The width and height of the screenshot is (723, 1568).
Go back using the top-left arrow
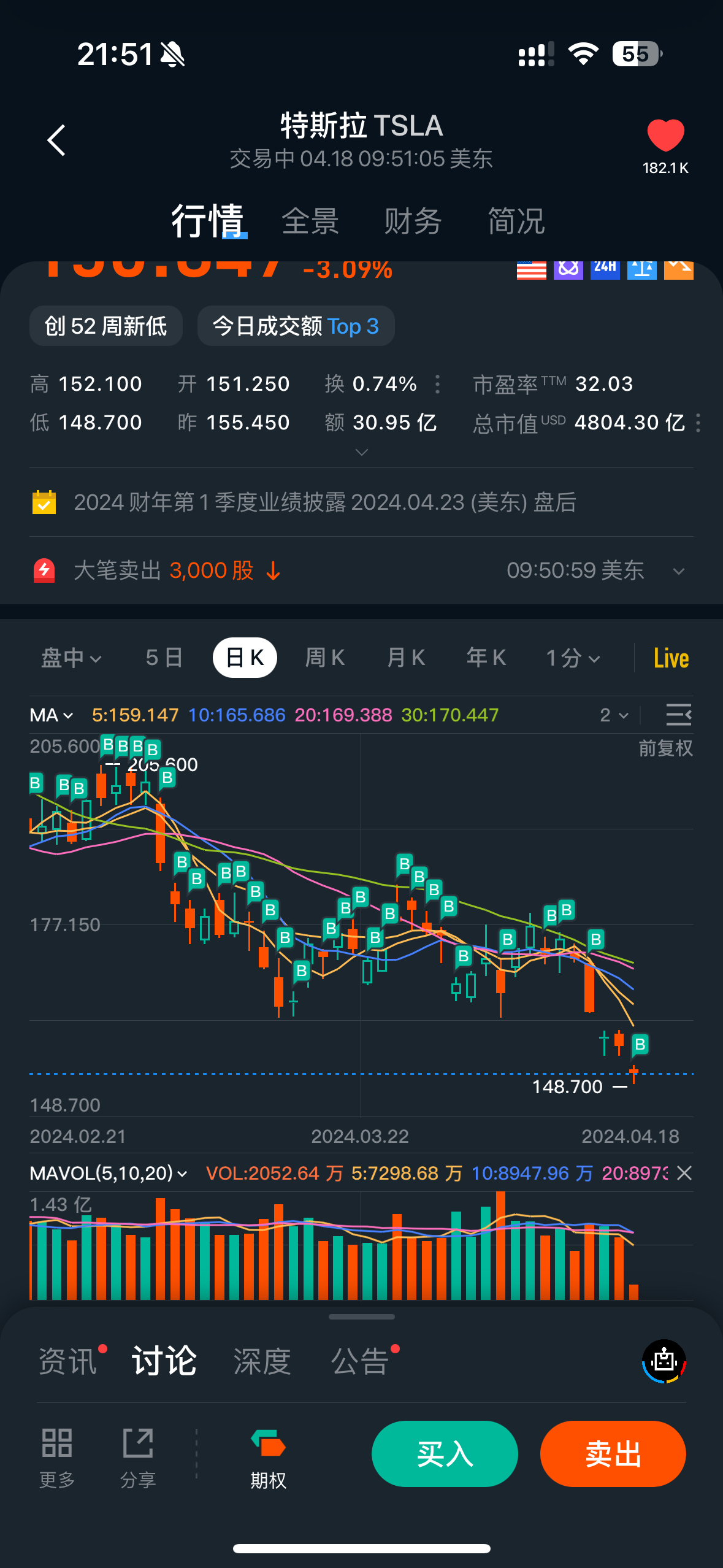click(x=56, y=140)
